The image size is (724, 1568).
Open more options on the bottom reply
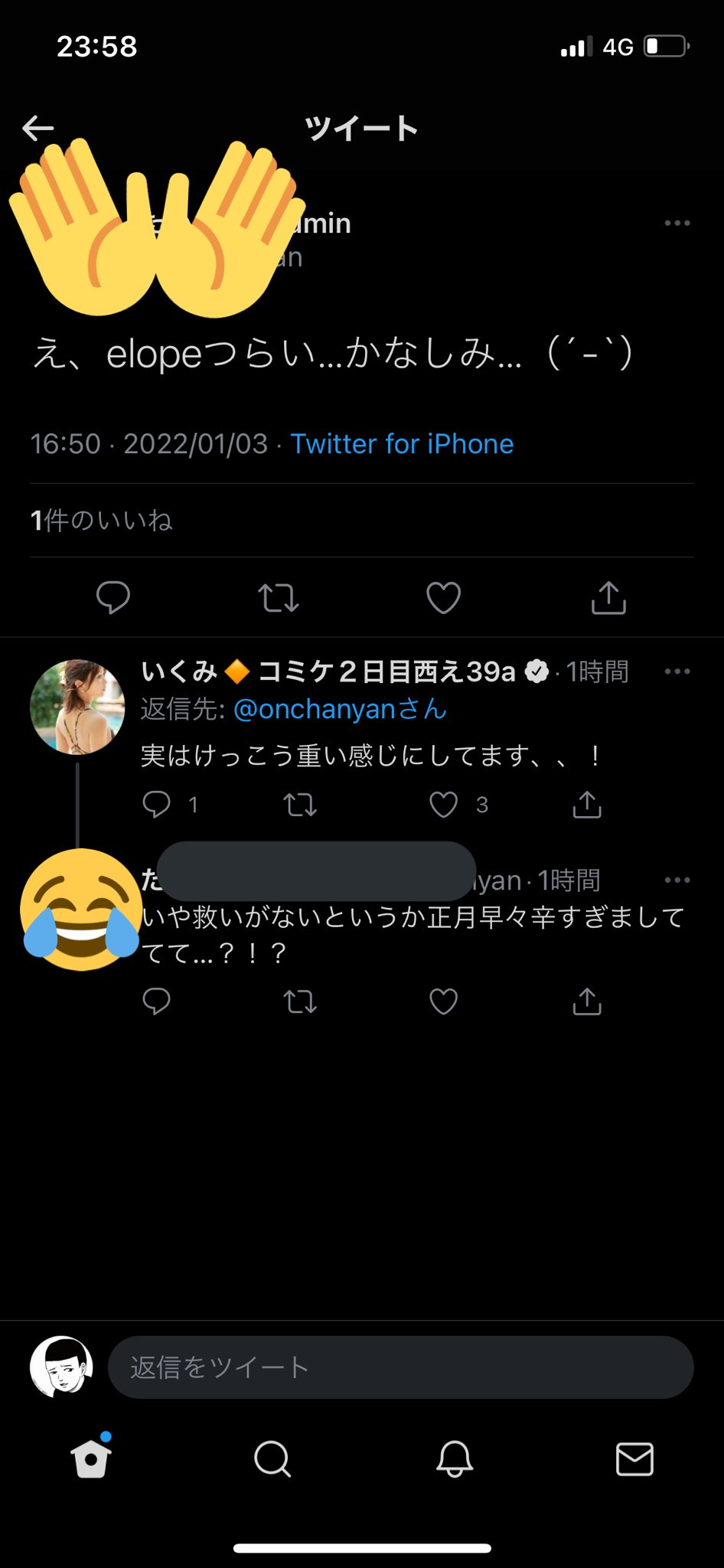(677, 879)
